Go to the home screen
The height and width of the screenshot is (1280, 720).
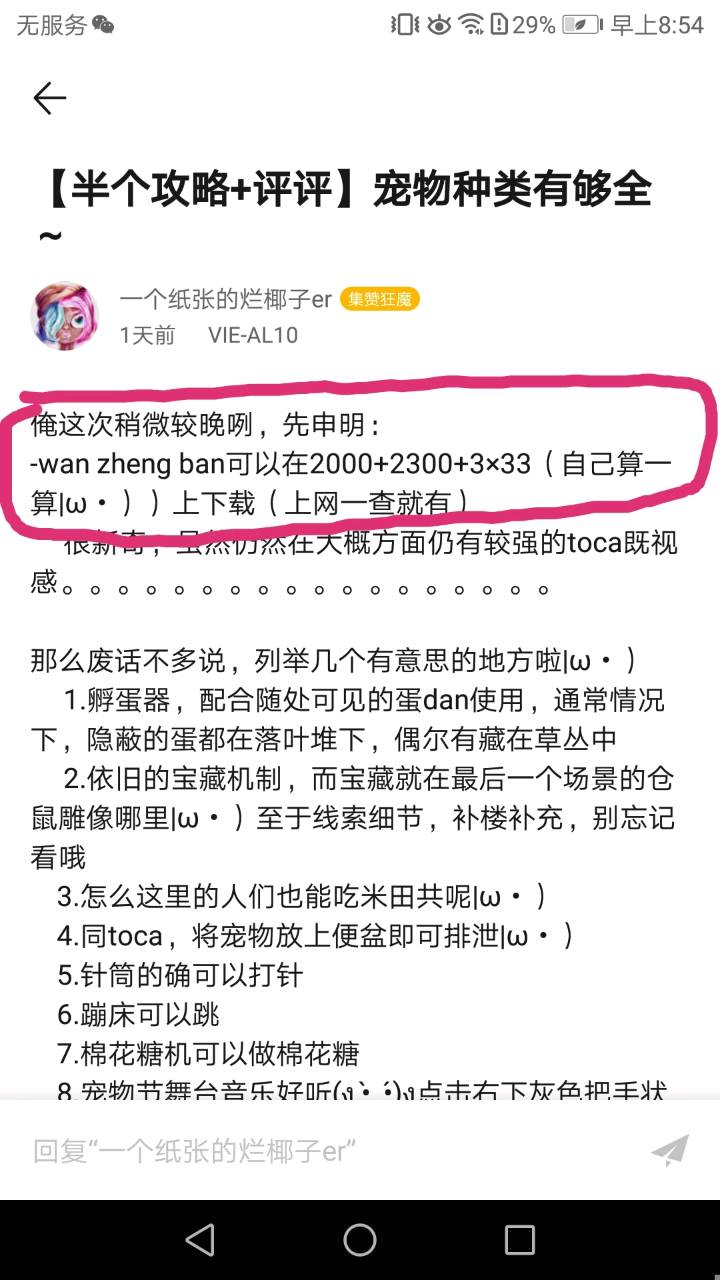[x=360, y=1240]
